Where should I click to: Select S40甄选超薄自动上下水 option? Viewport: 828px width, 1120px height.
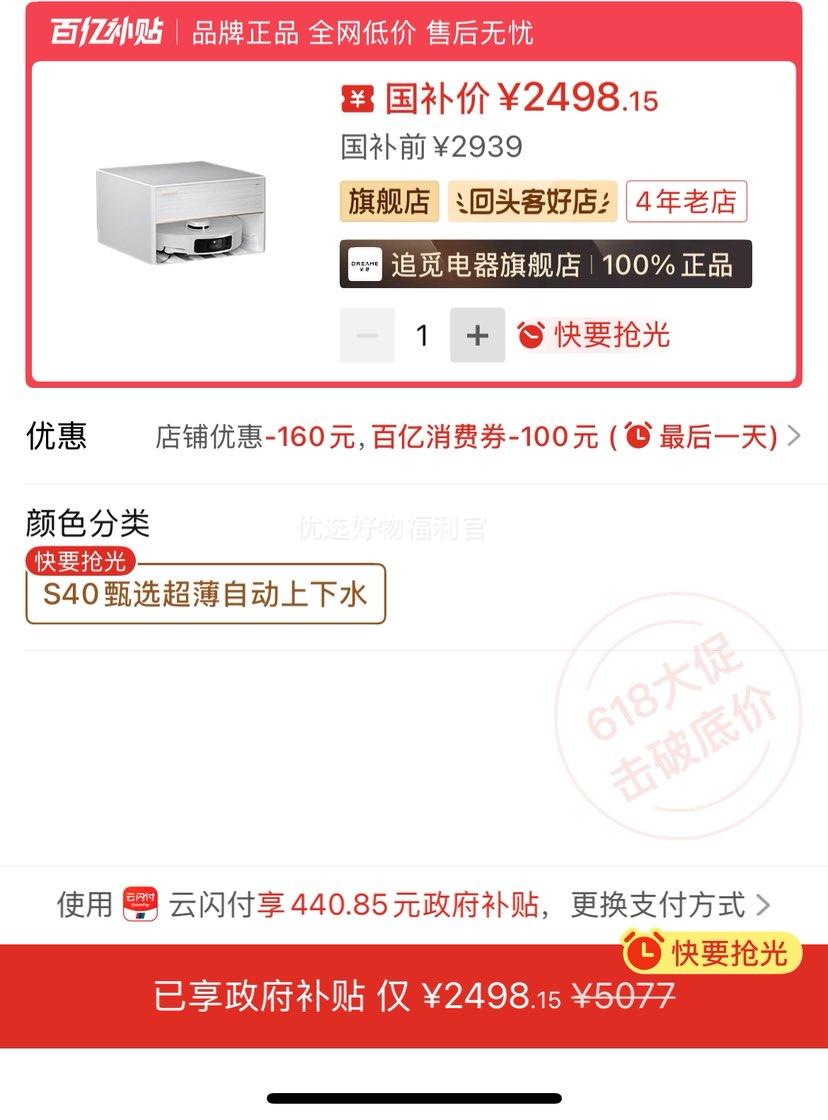(x=205, y=594)
